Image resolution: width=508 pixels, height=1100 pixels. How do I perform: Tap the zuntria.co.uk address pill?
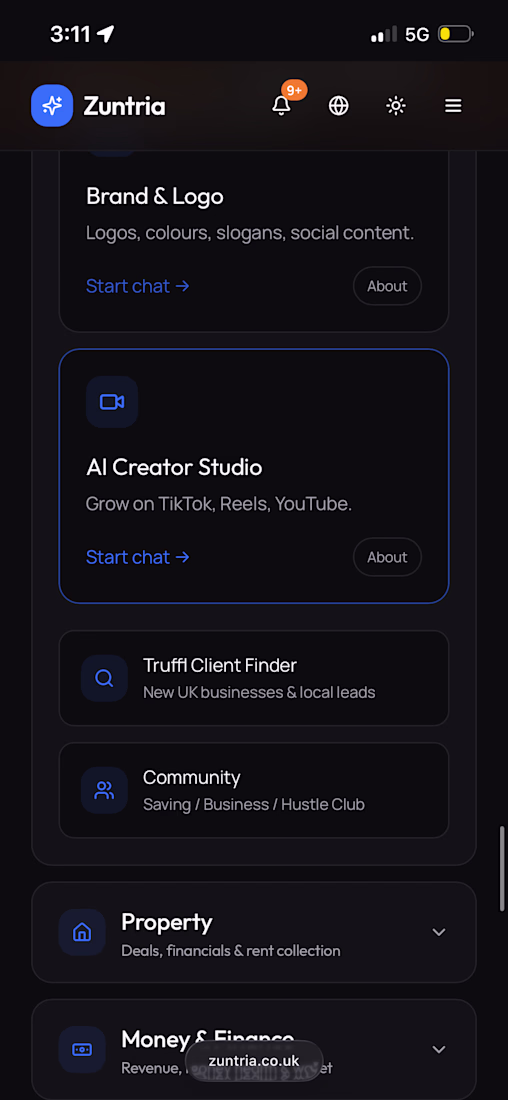pyautogui.click(x=254, y=1061)
